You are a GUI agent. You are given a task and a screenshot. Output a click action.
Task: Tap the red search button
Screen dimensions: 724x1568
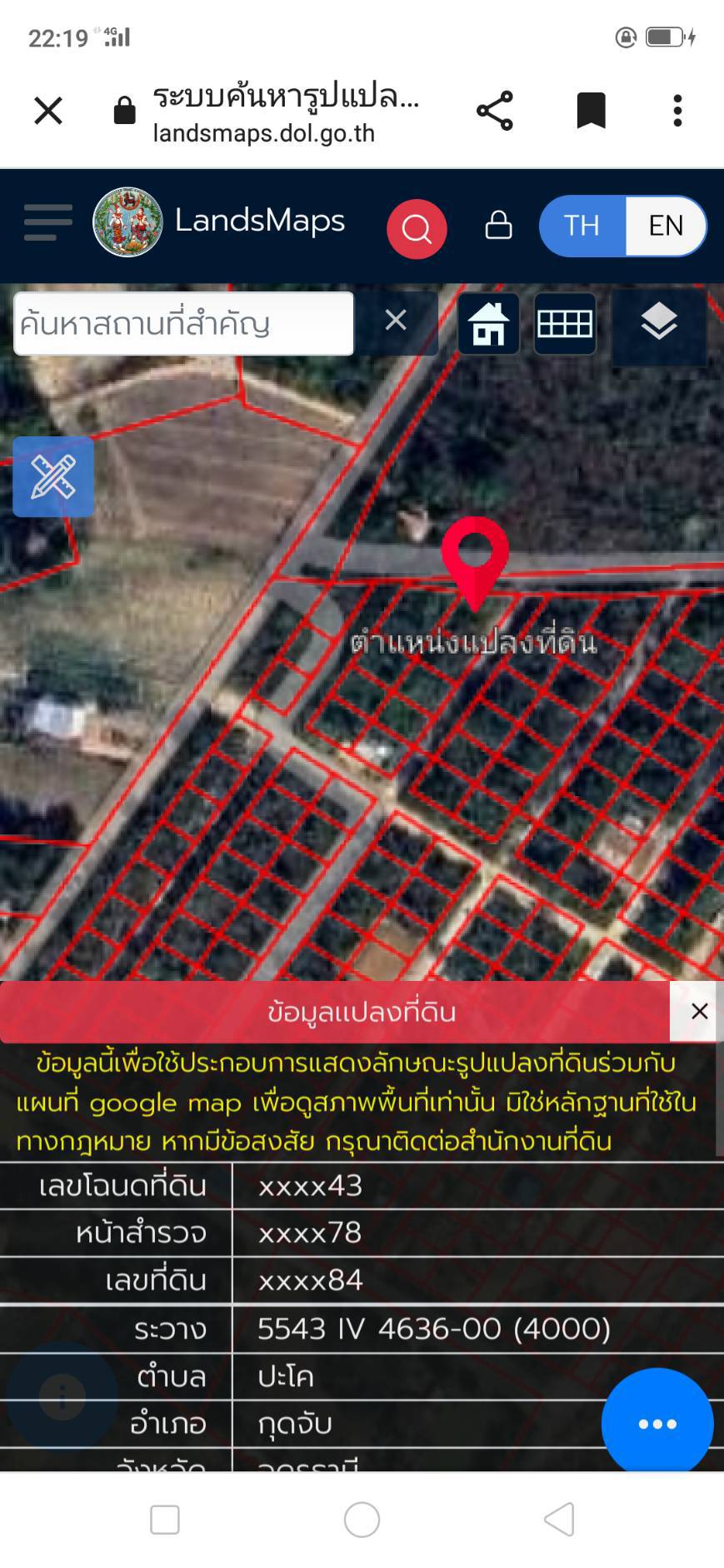click(417, 228)
